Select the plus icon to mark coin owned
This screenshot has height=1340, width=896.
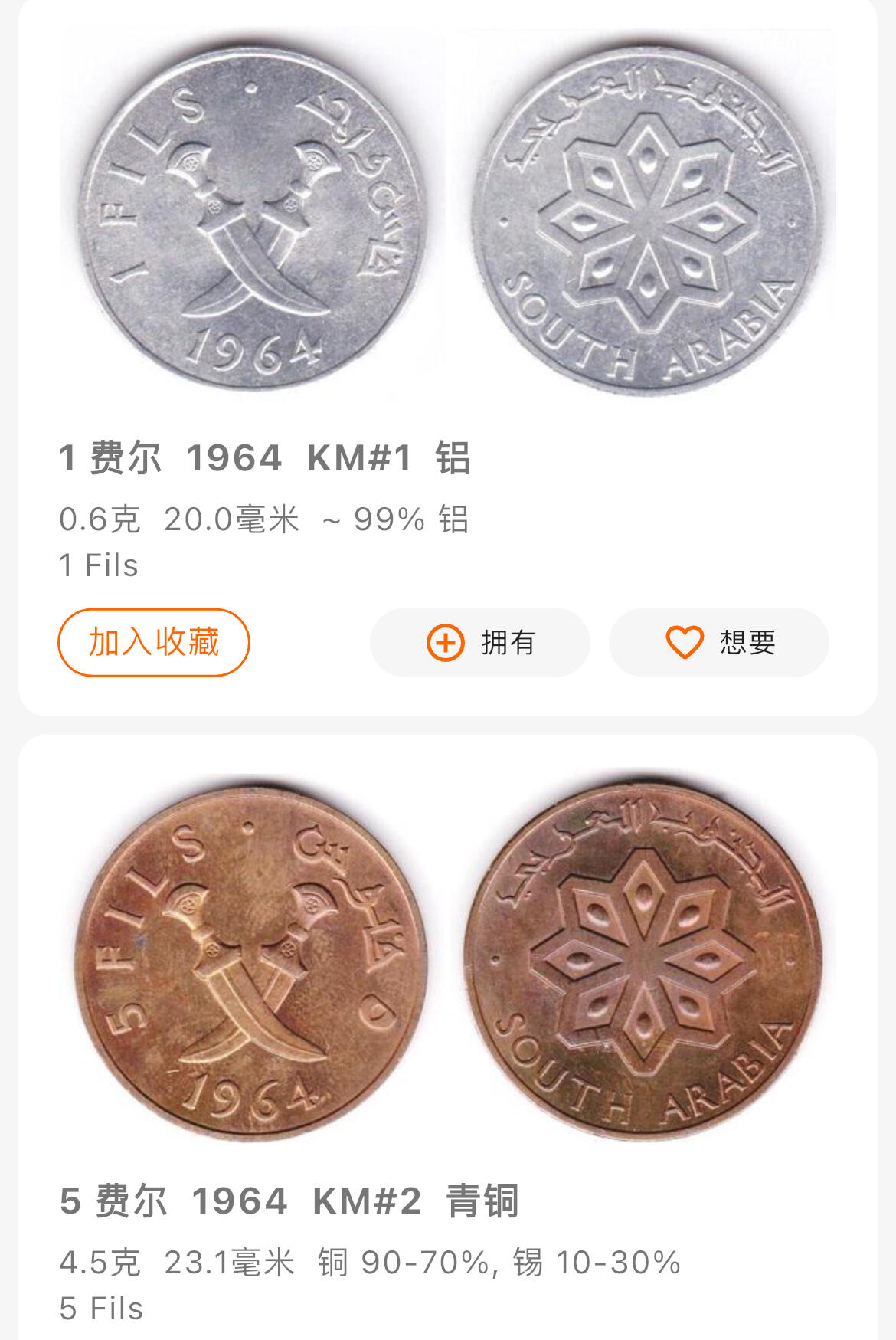[x=445, y=644]
